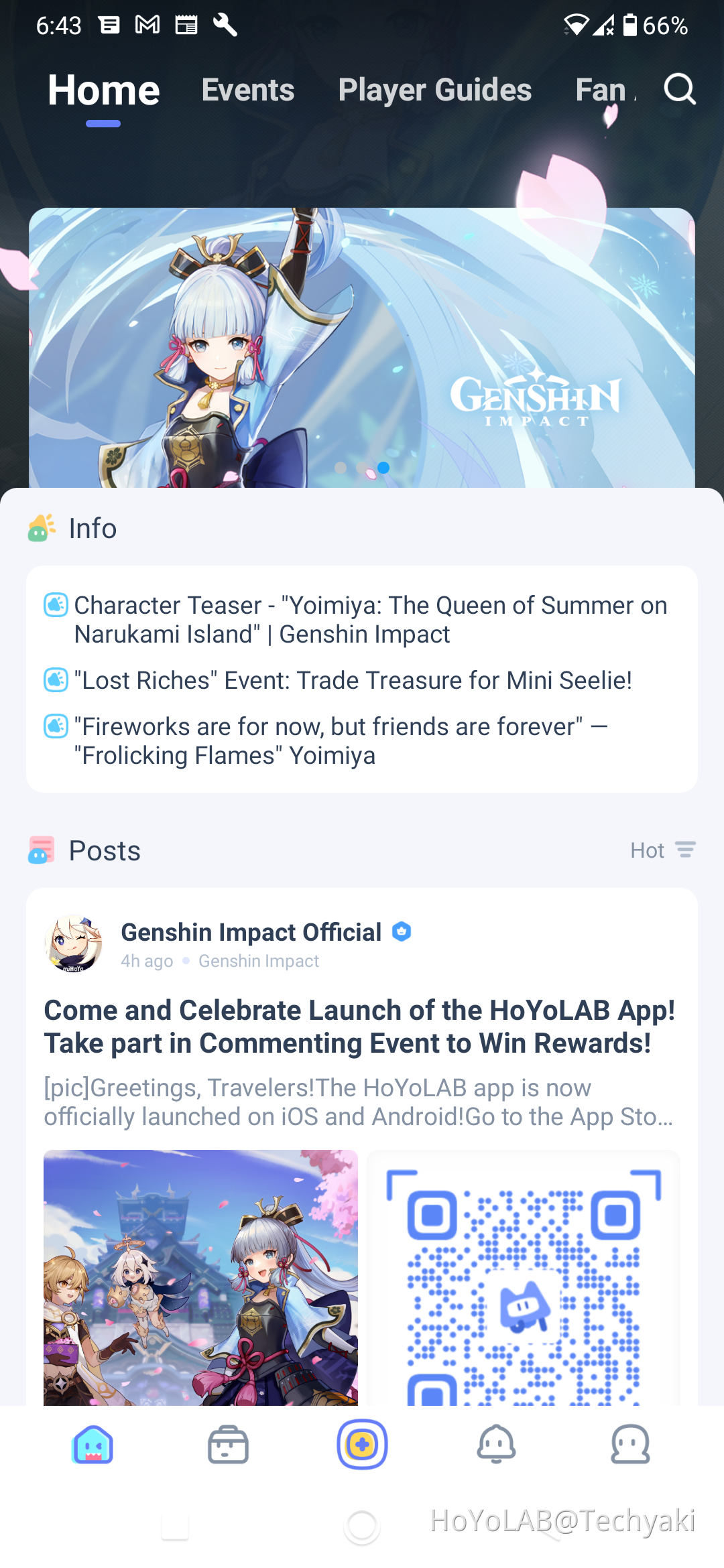The image size is (724, 1568).
Task: Open the search function
Action: [680, 90]
